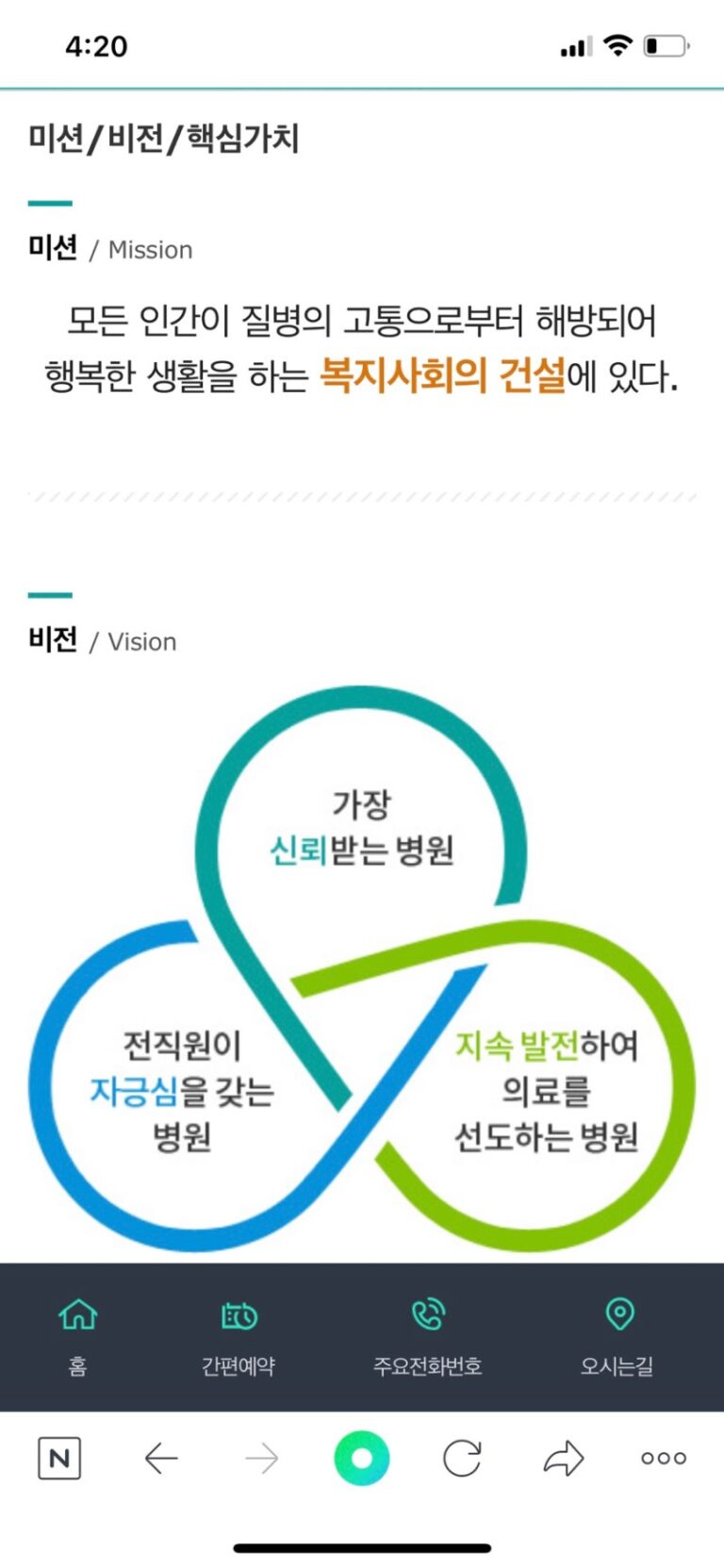Open 간편예약 quick reservation

coord(239,1335)
